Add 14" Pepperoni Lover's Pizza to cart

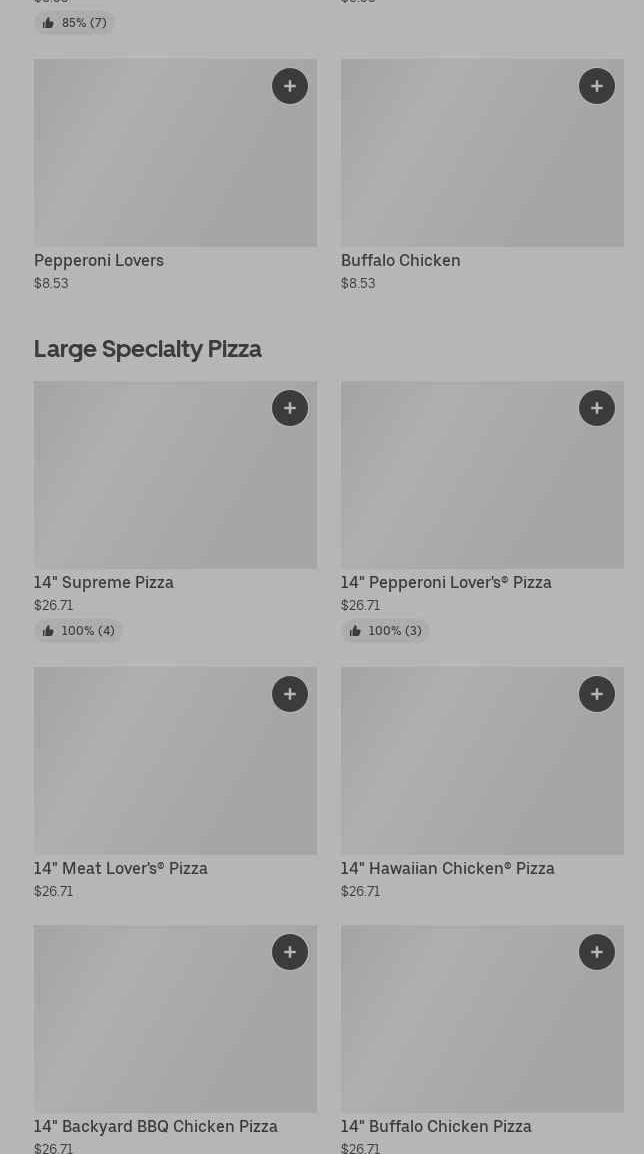[x=597, y=408]
